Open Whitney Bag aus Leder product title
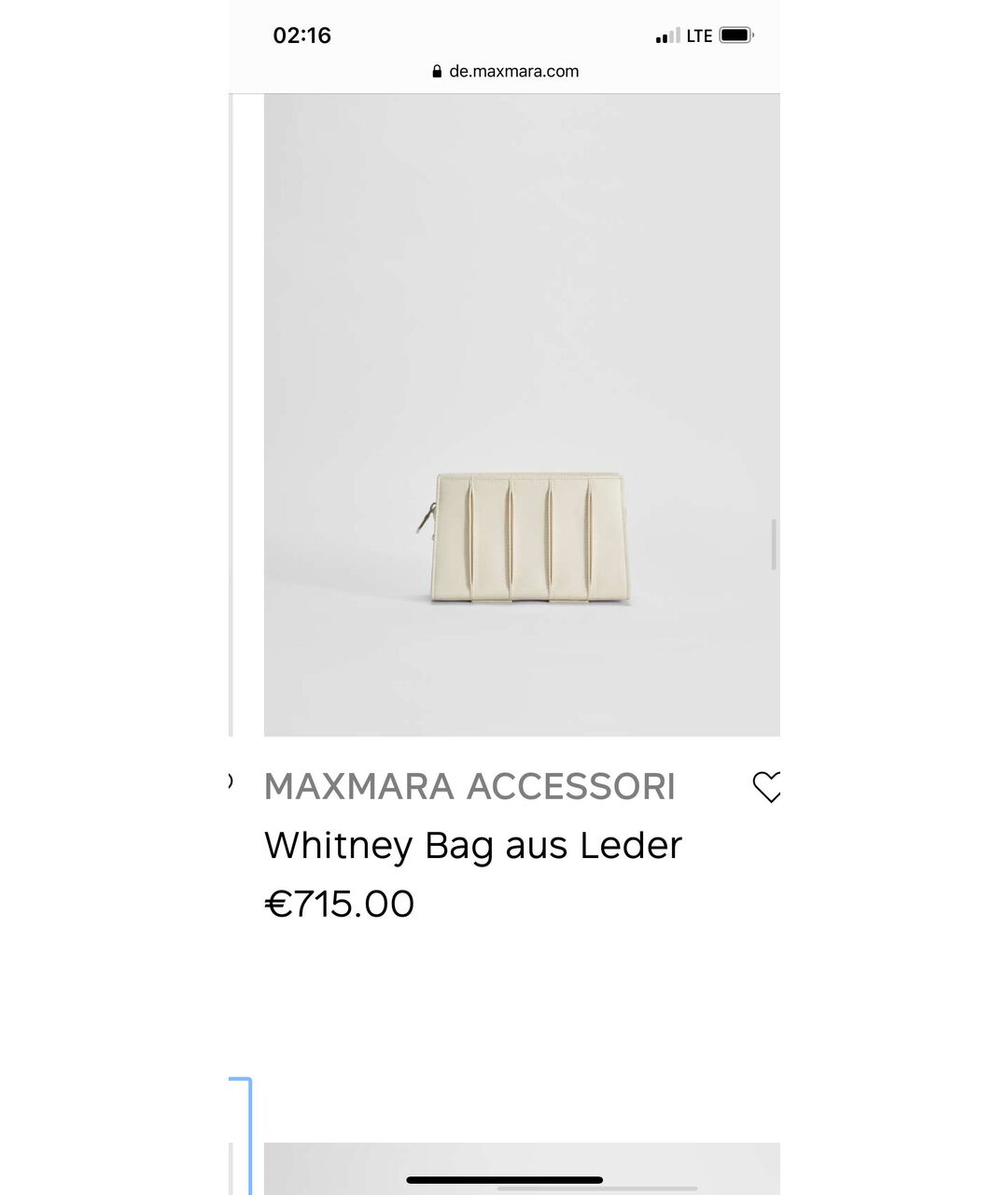Image resolution: width=1008 pixels, height=1195 pixels. (473, 846)
